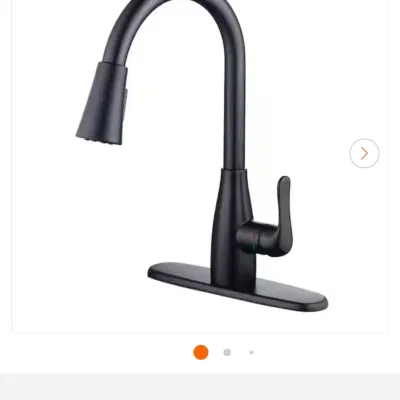This screenshot has height=400, width=400.
Task: Jump to the third image indicator dot
Action: point(251,352)
